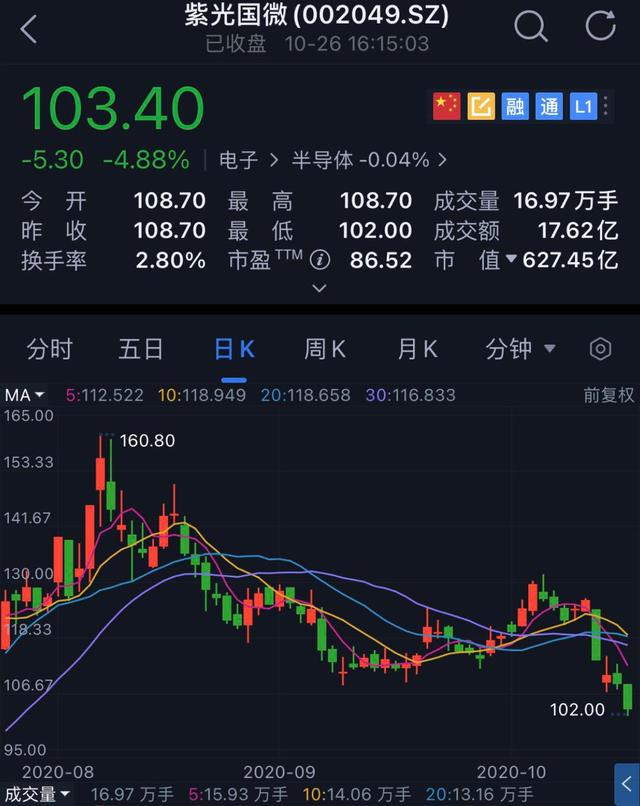Viewport: 640px width, 806px height.
Task: Open the MA indicator dropdown
Action: (24, 395)
